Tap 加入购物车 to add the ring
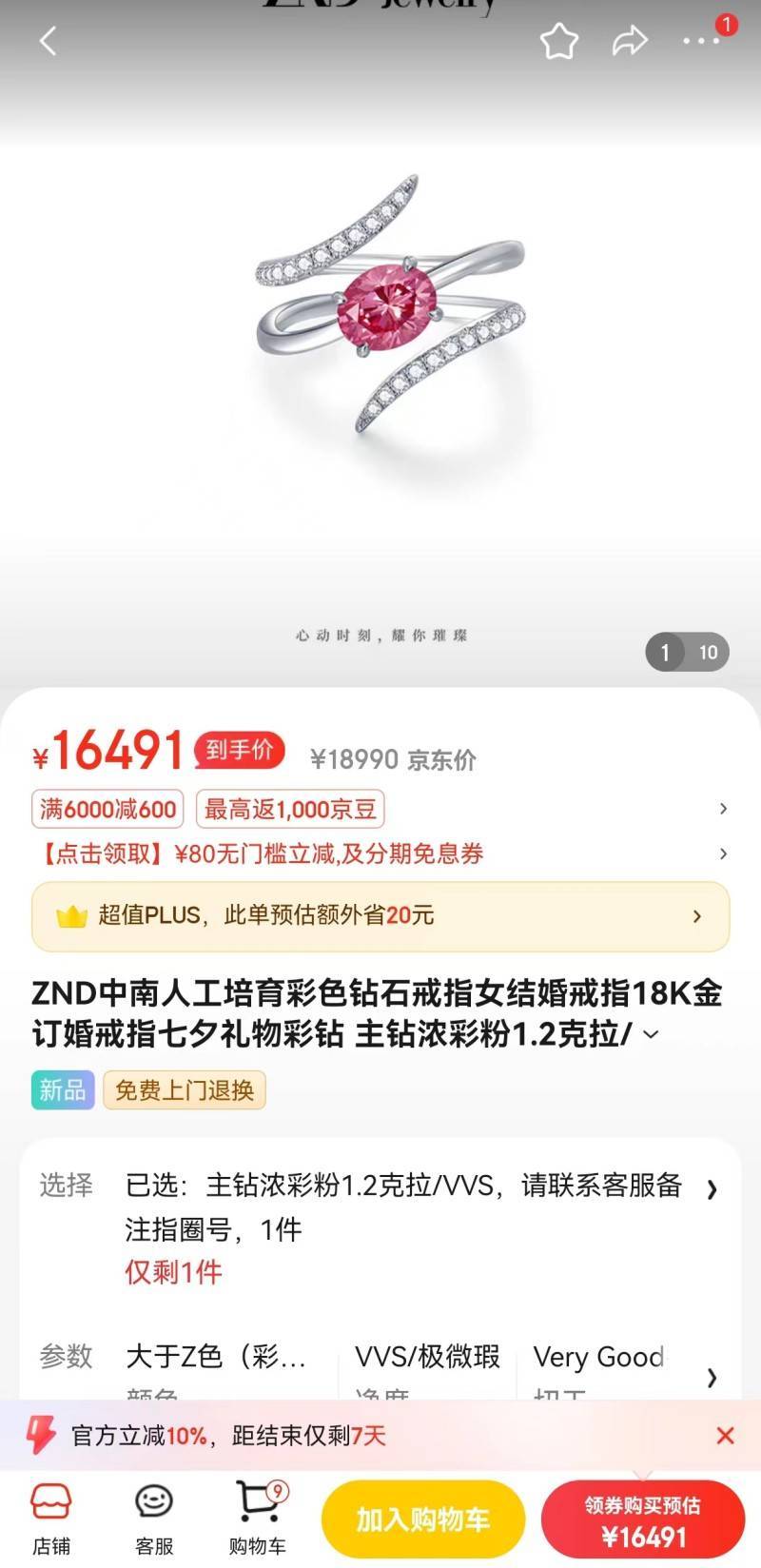The image size is (761, 1568). tap(423, 1519)
